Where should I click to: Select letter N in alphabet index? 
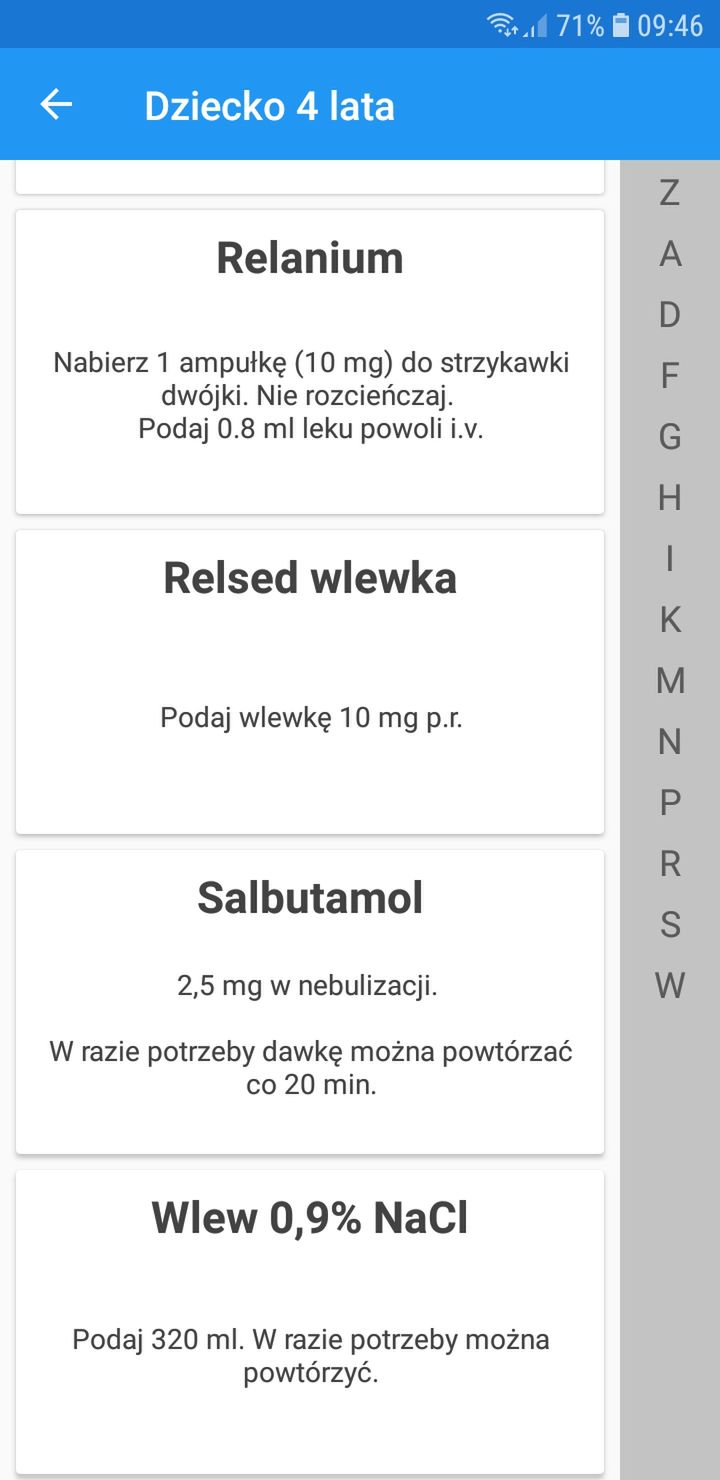point(670,742)
